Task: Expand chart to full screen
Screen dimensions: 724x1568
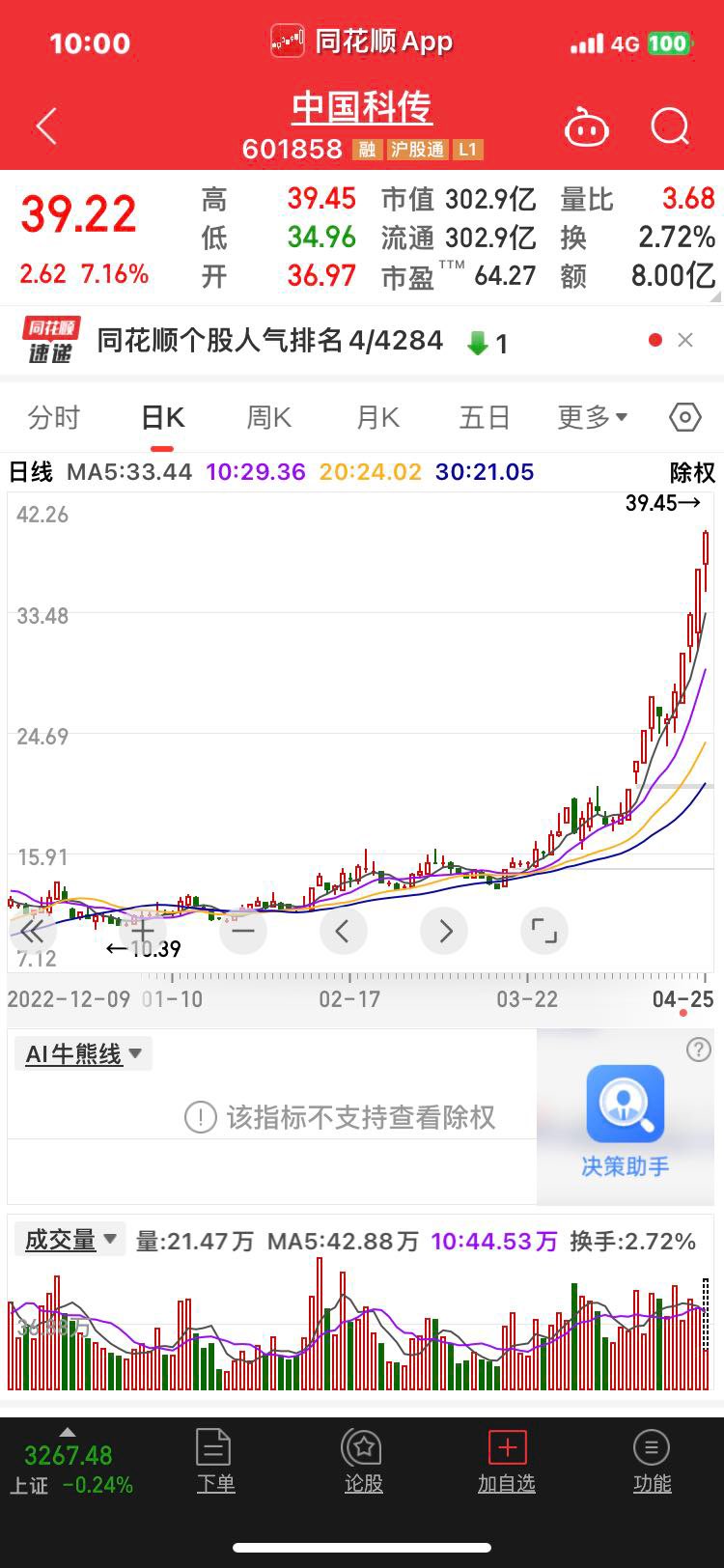Action: tap(544, 931)
